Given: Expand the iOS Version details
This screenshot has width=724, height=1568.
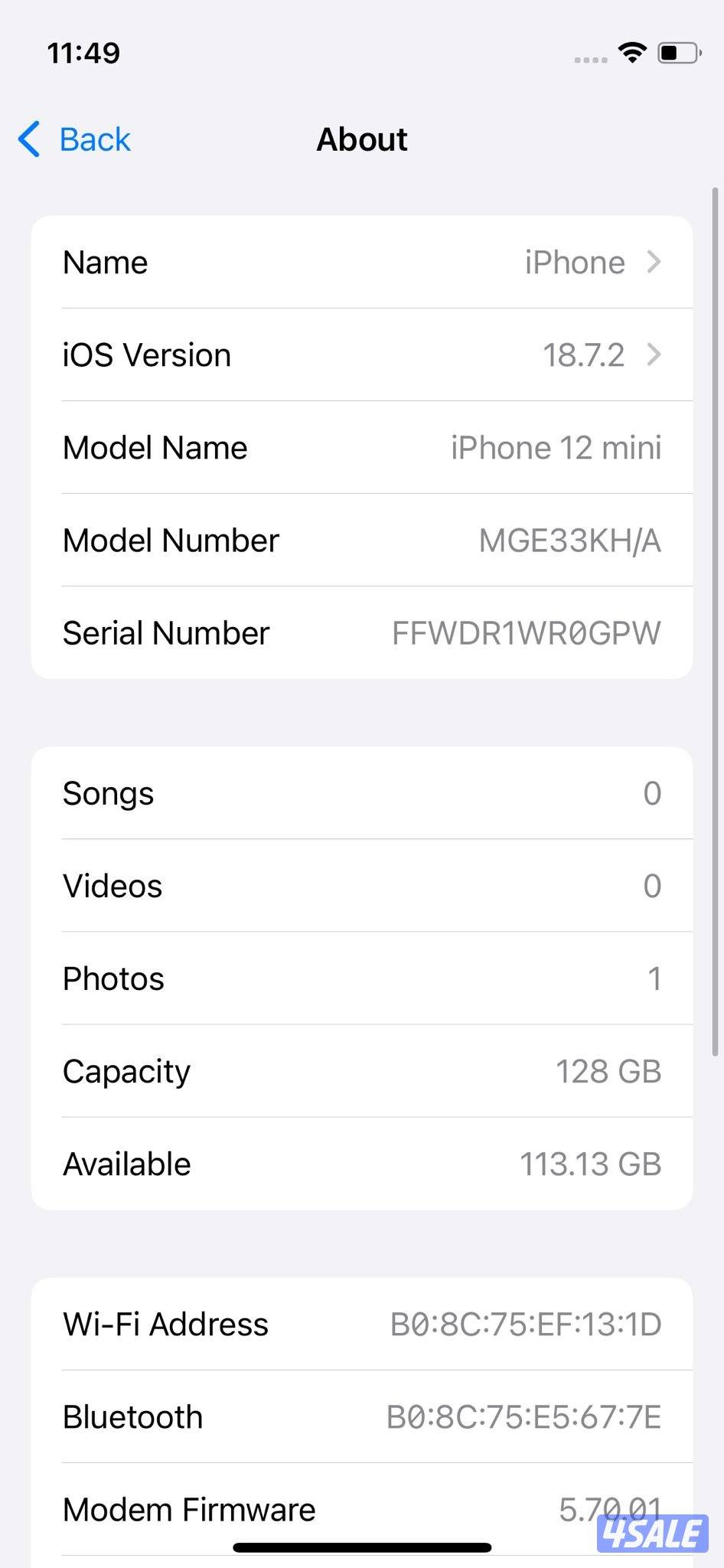Looking at the screenshot, I should 362,354.
